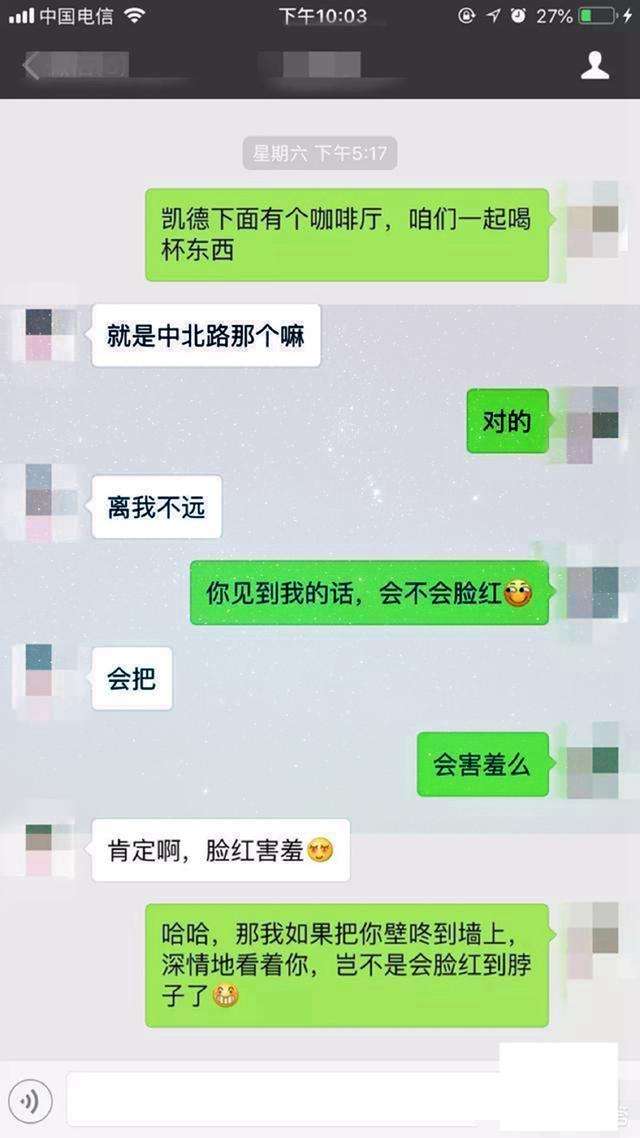
Task: Open contact avatar beside 就是中北路那个嘛
Action: click(x=51, y=335)
